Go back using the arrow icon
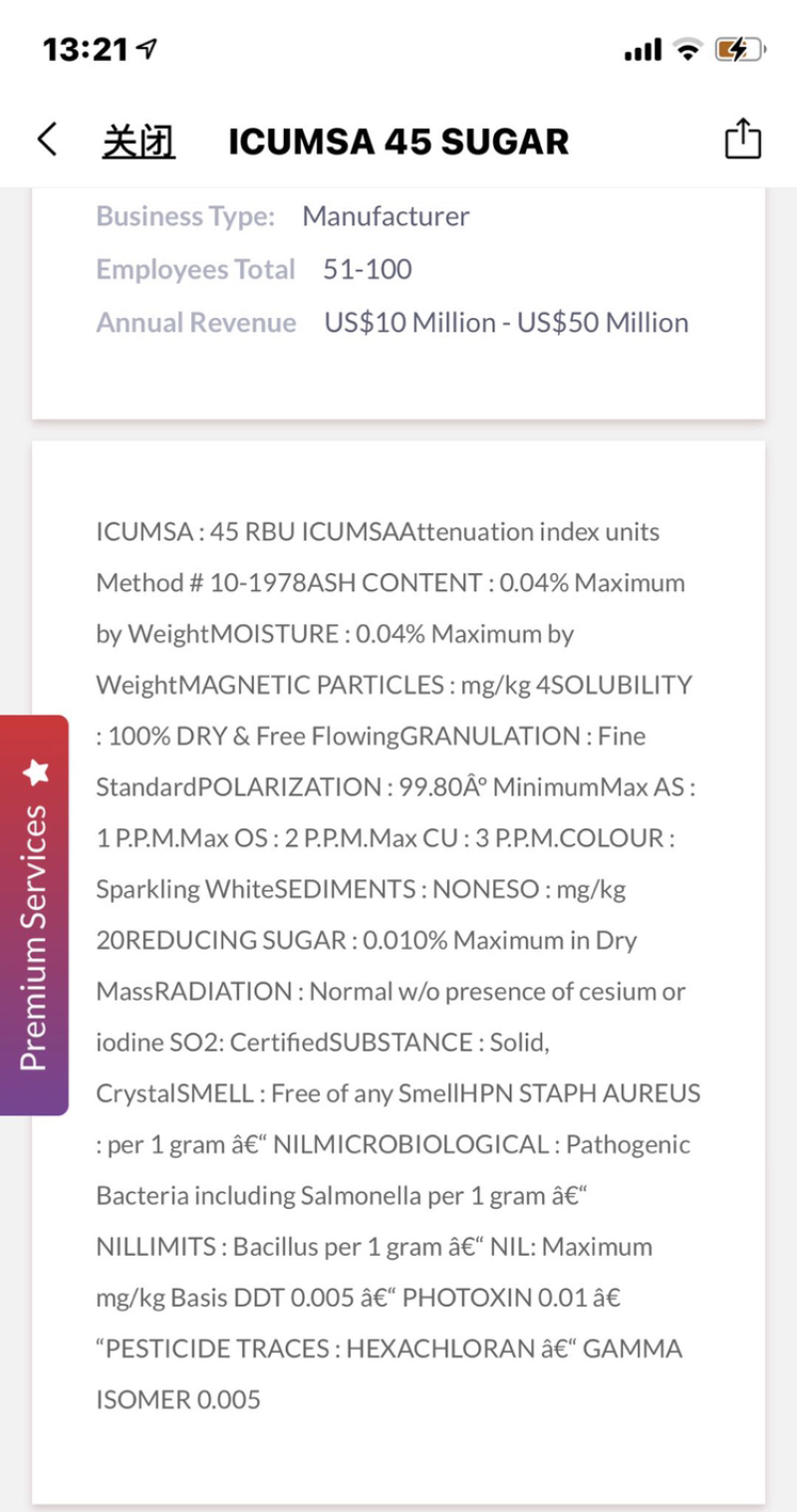 pos(47,140)
